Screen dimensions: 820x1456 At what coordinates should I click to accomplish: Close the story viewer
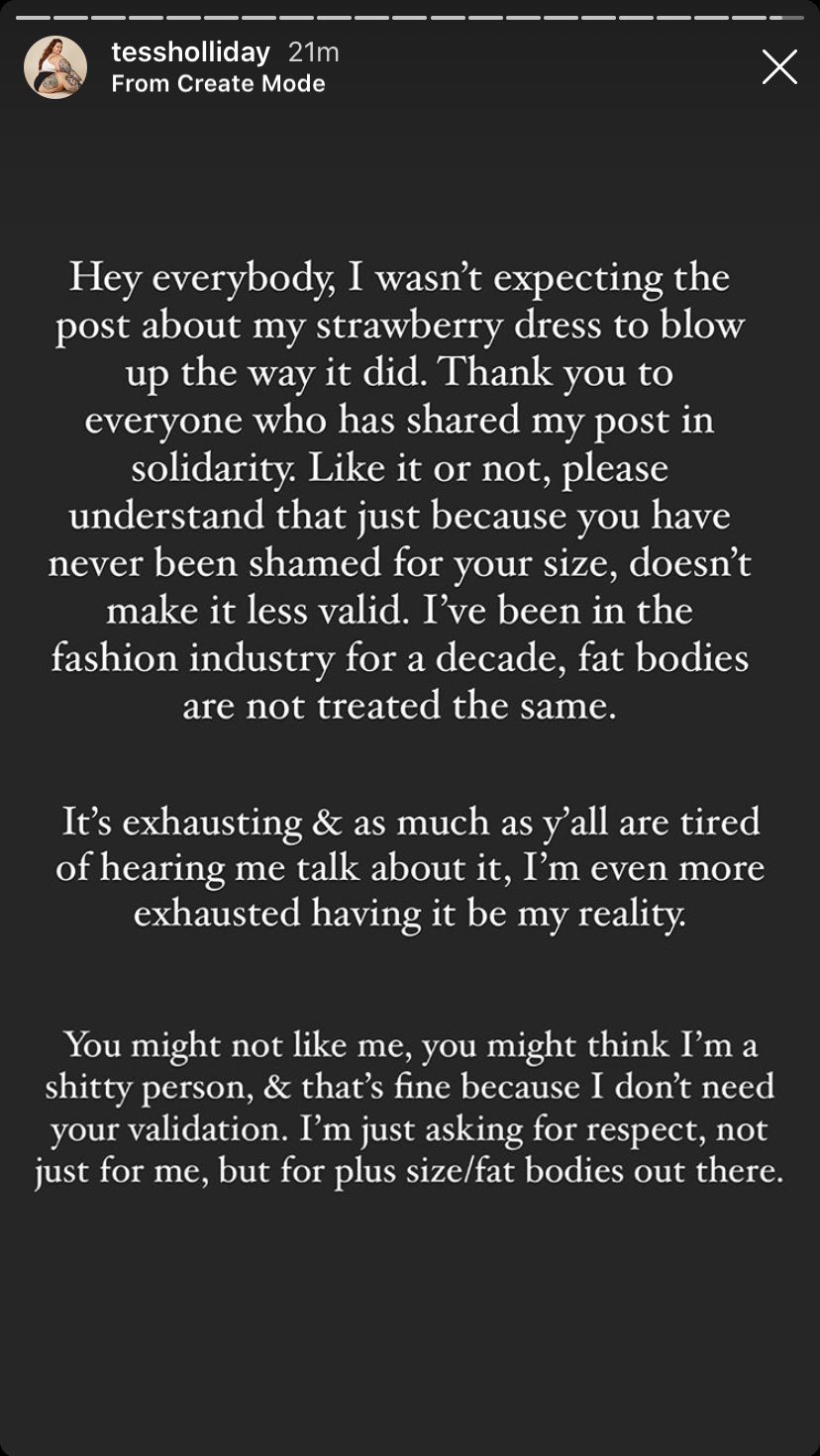point(779,66)
